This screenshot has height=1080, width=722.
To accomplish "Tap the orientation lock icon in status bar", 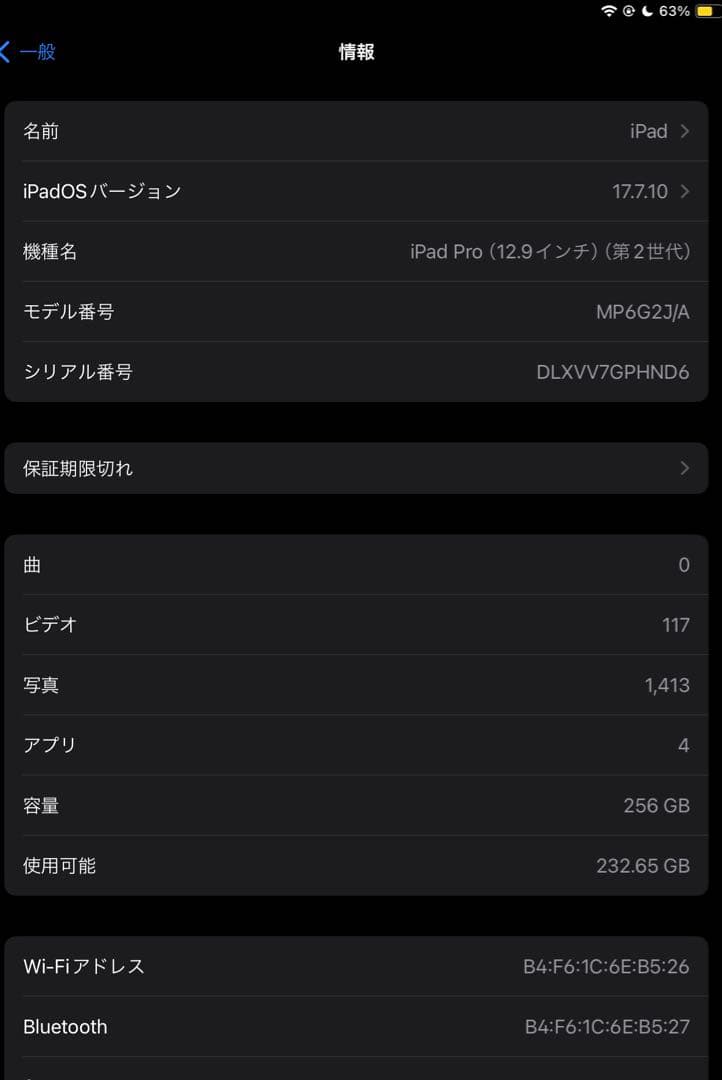I will click(x=628, y=13).
